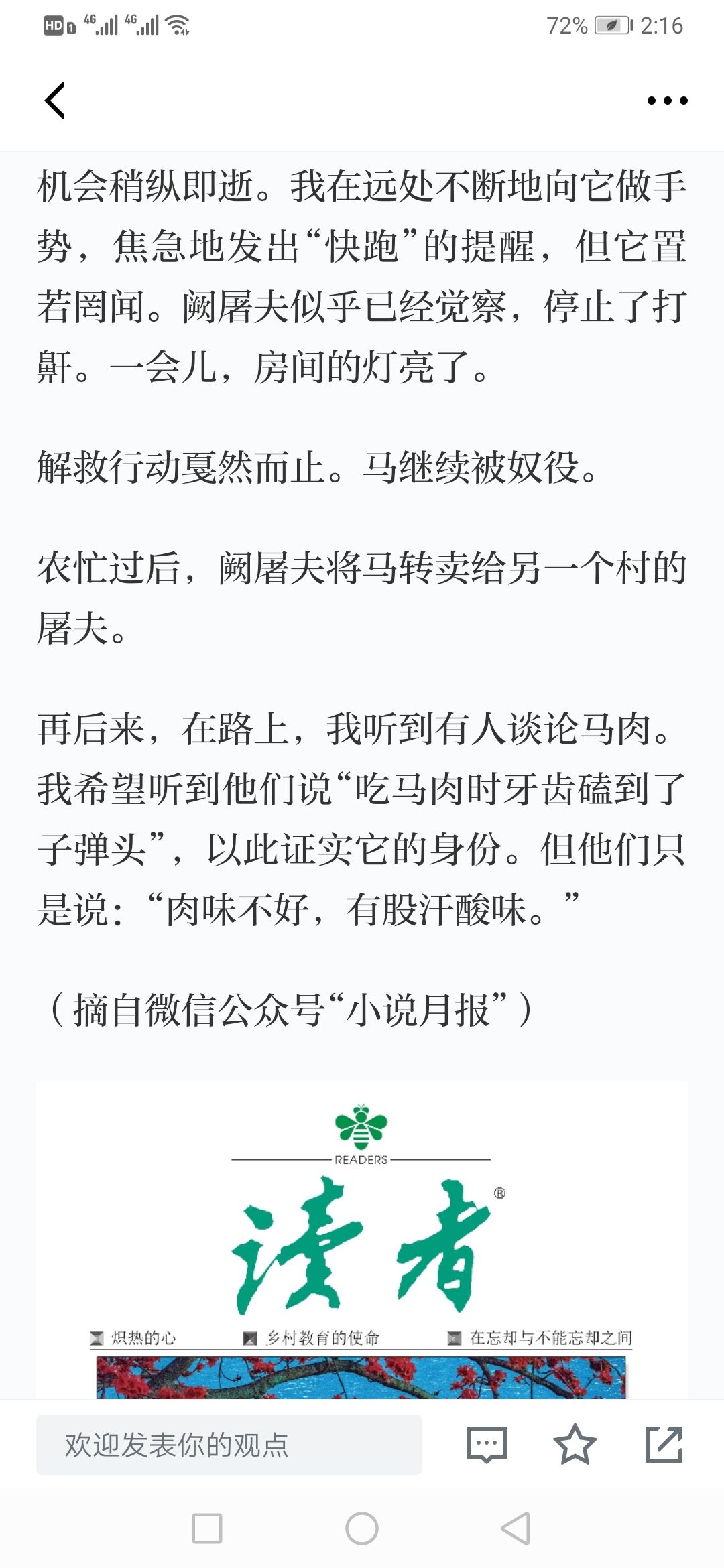Open the system recent apps button
Screen dimensions: 724x1568
click(207, 1528)
